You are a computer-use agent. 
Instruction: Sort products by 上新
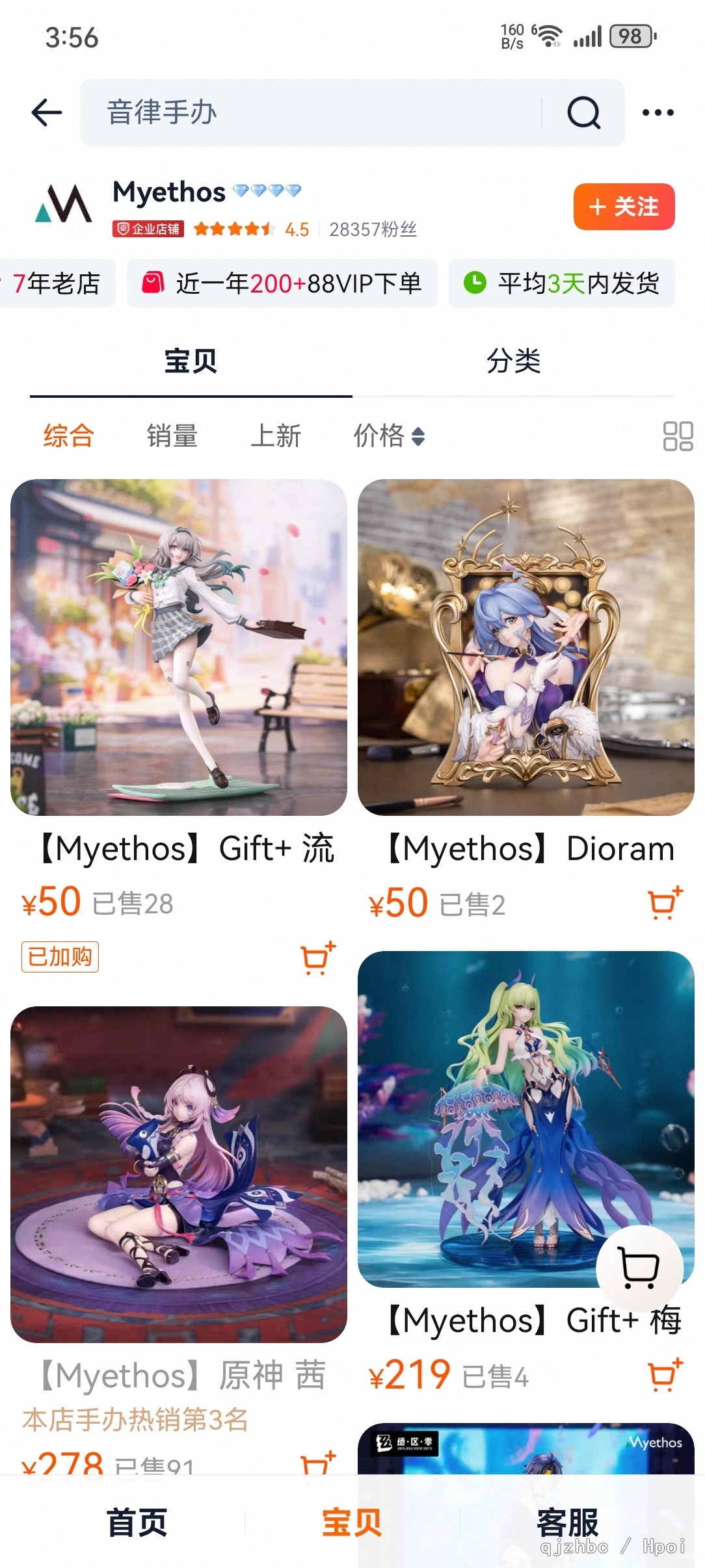coord(276,436)
